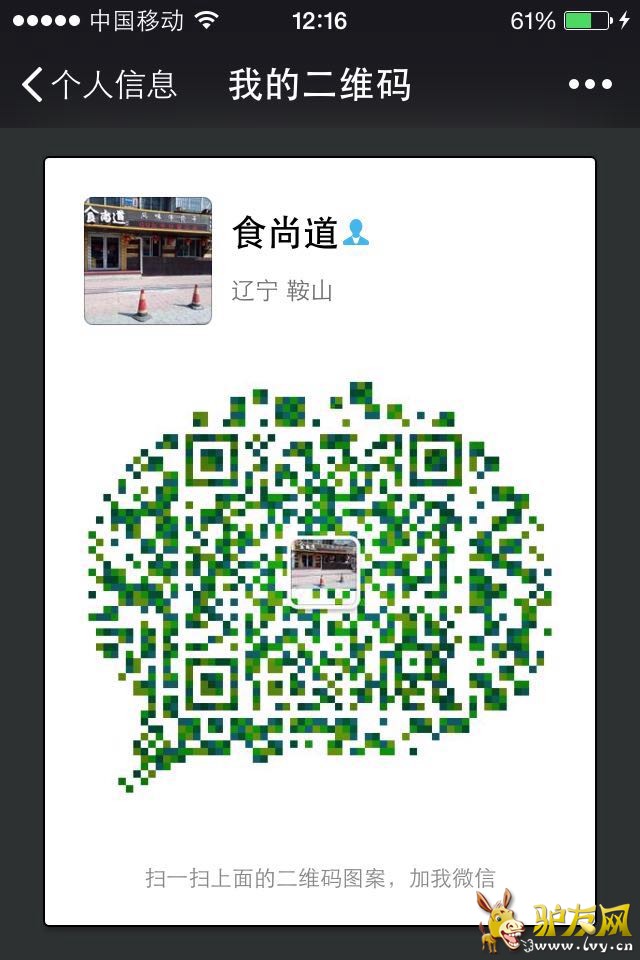Screen dimensions: 640x960
Task: Go back to 个人信息
Action: click(98, 85)
